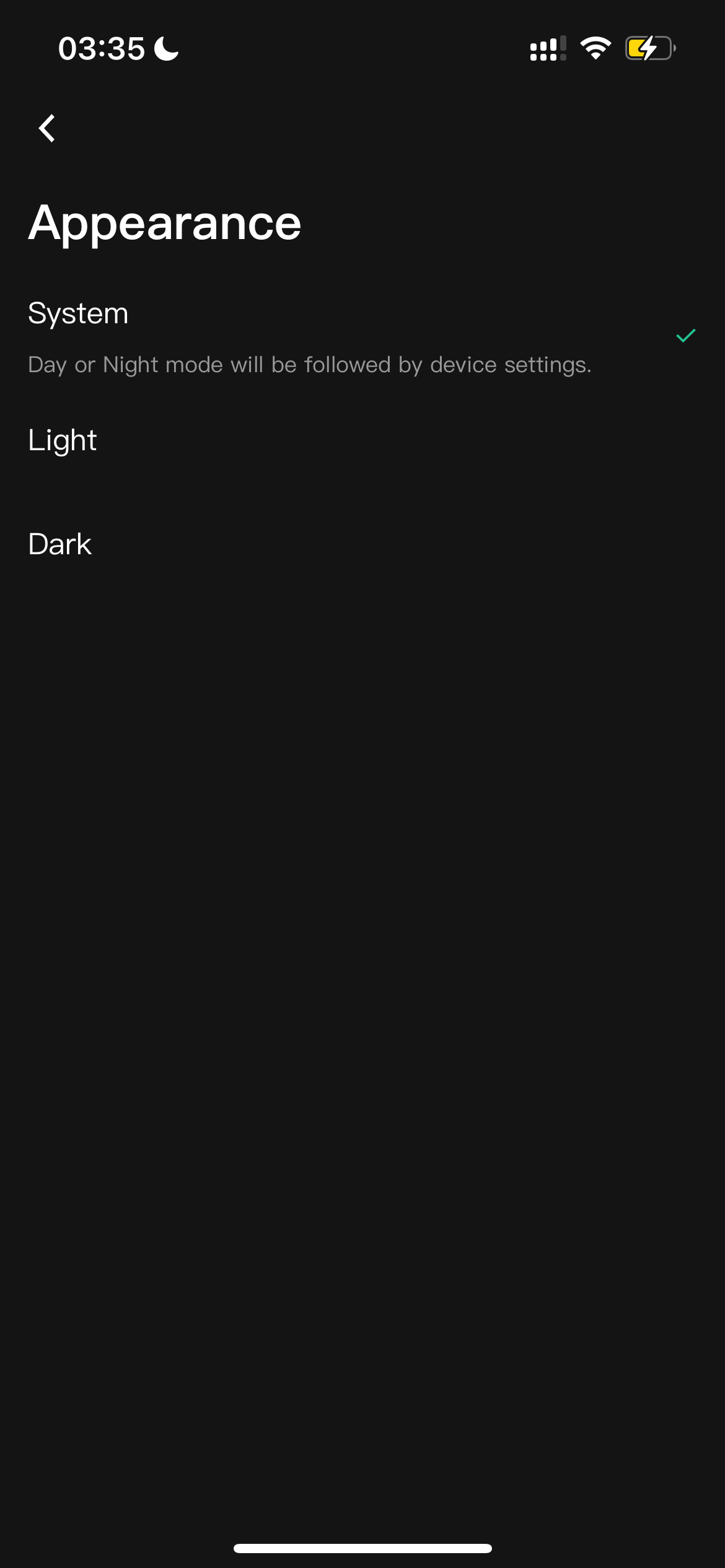Select the System appearance option
The image size is (725, 1568).
pyautogui.click(x=78, y=314)
